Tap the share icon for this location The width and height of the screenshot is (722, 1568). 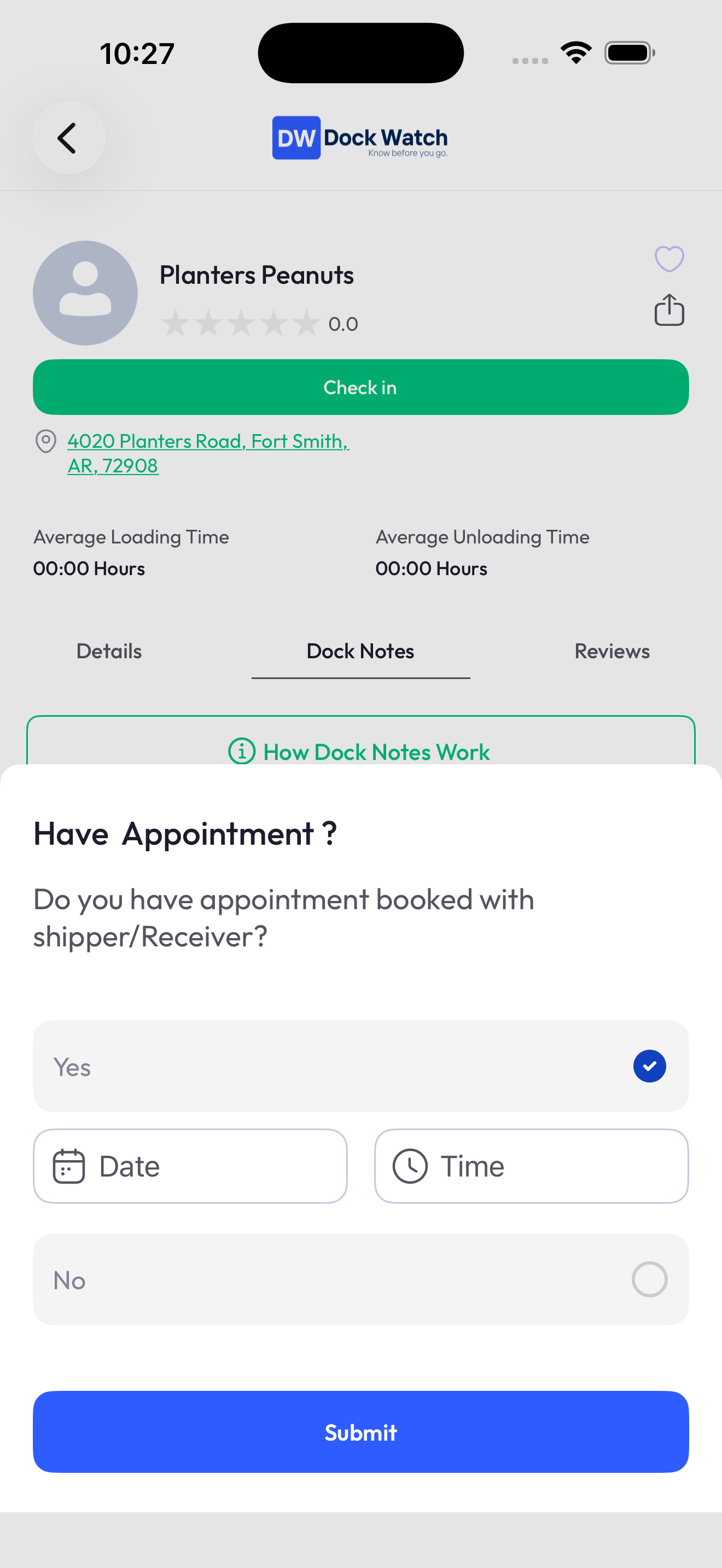(668, 311)
